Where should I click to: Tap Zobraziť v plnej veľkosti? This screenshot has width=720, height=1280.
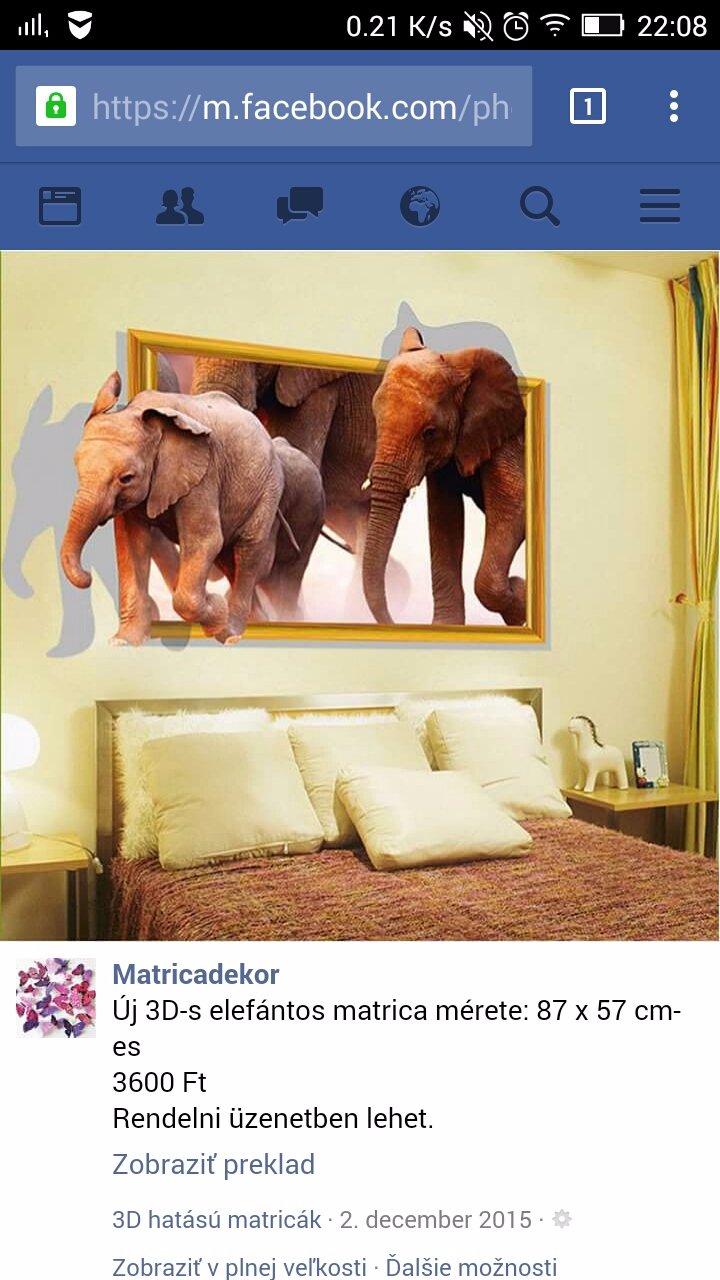(239, 1267)
